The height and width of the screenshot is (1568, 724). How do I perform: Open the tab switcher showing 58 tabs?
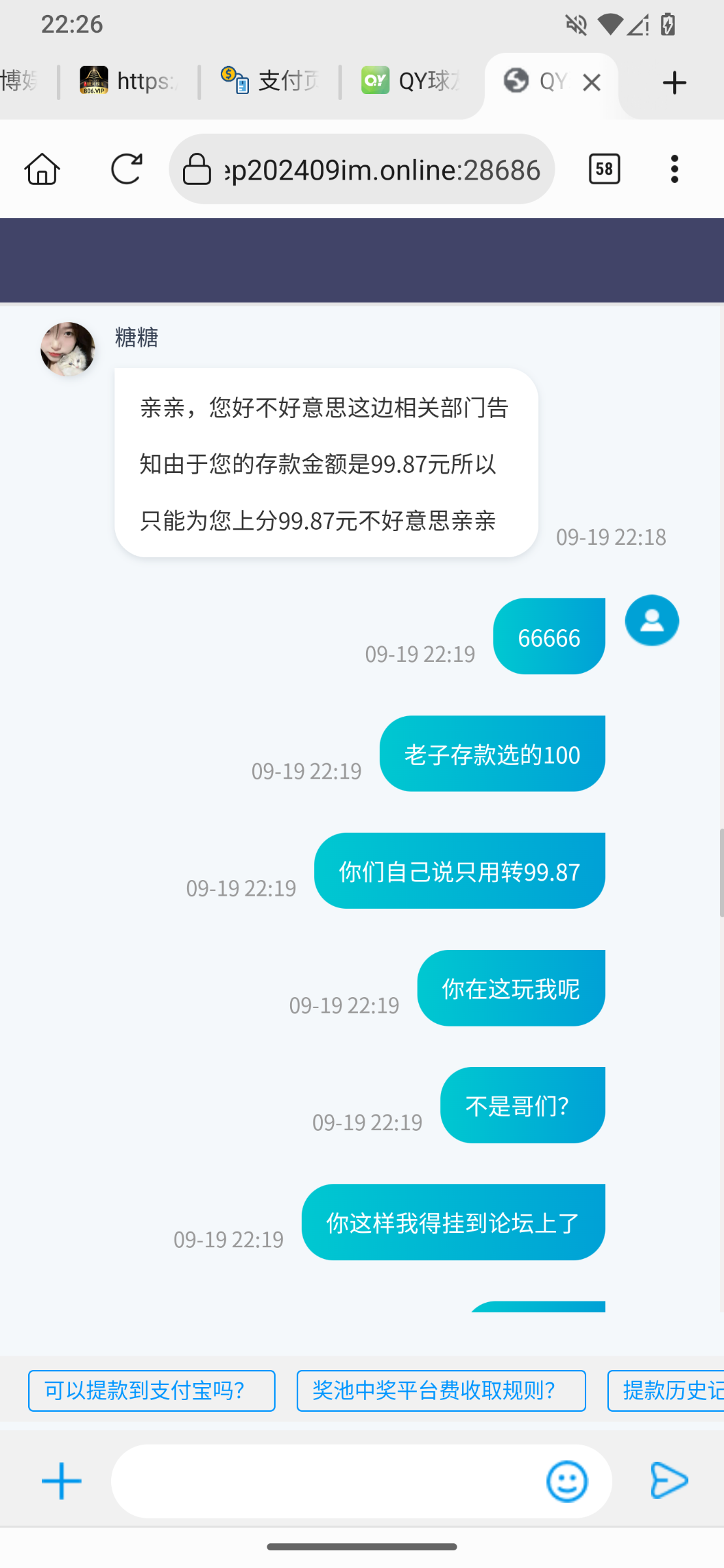[604, 169]
